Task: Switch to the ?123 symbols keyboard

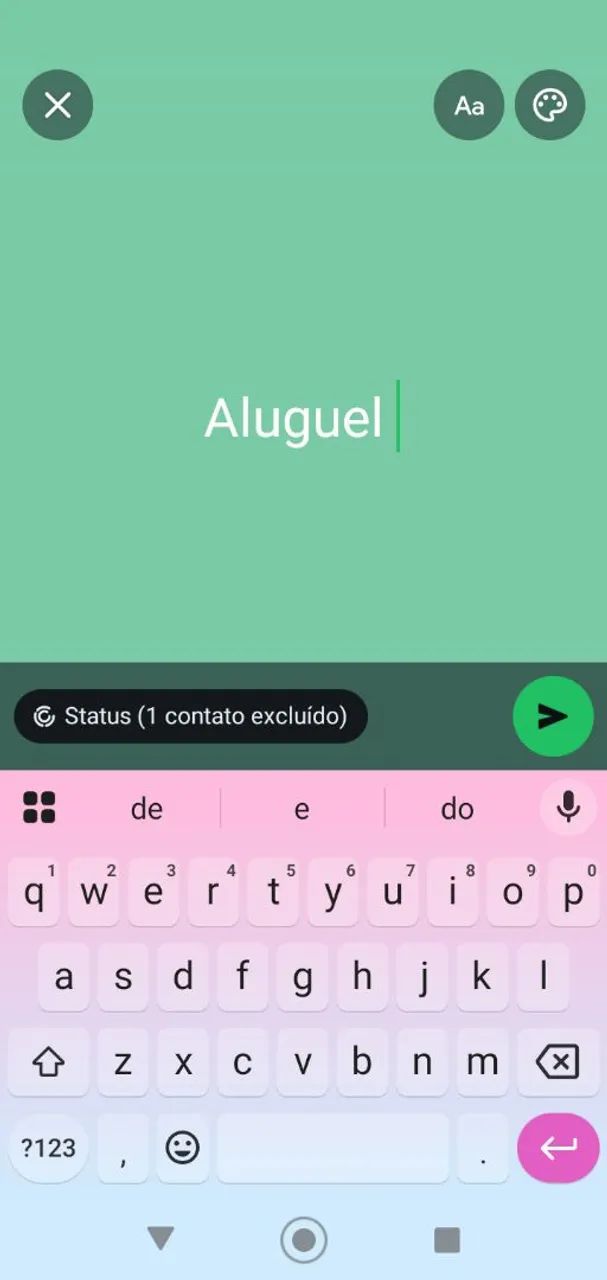Action: [x=48, y=1148]
